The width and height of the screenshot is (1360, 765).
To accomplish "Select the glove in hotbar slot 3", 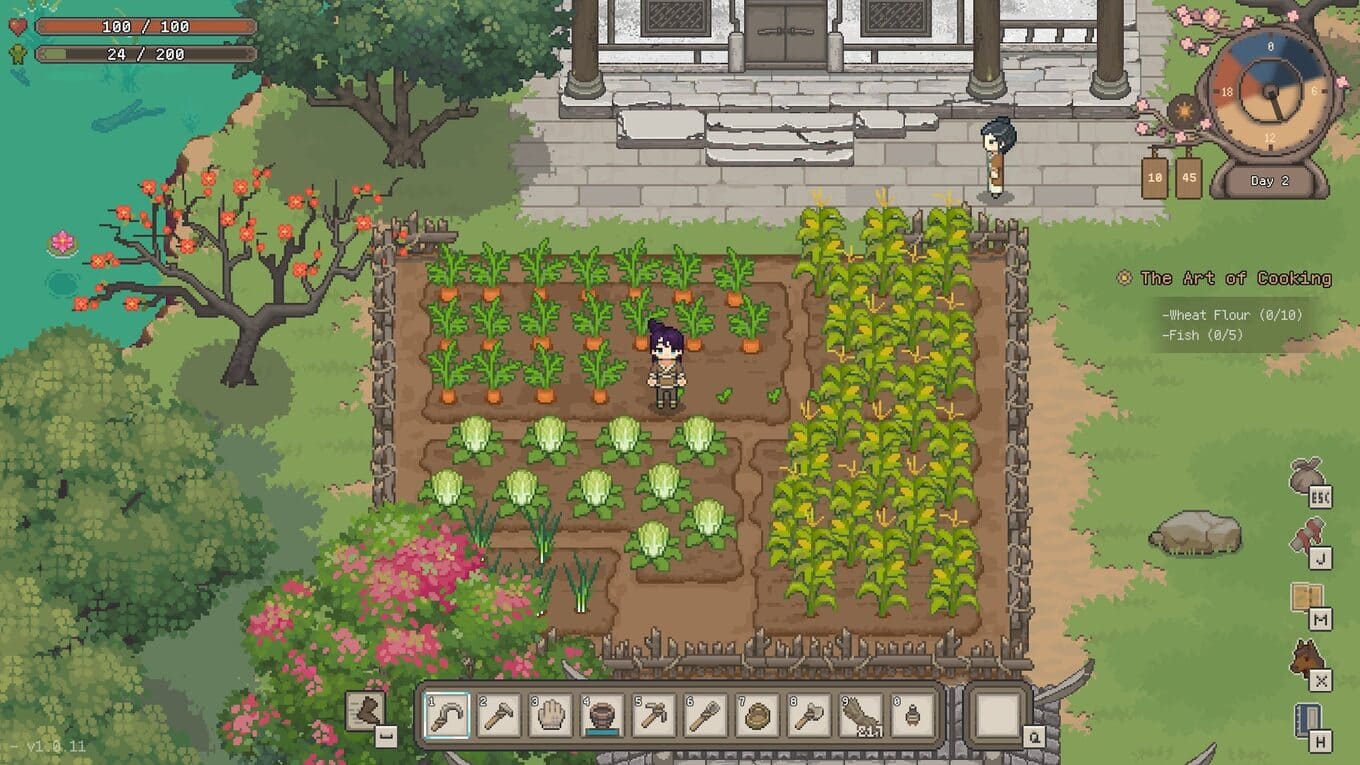I will click(550, 716).
